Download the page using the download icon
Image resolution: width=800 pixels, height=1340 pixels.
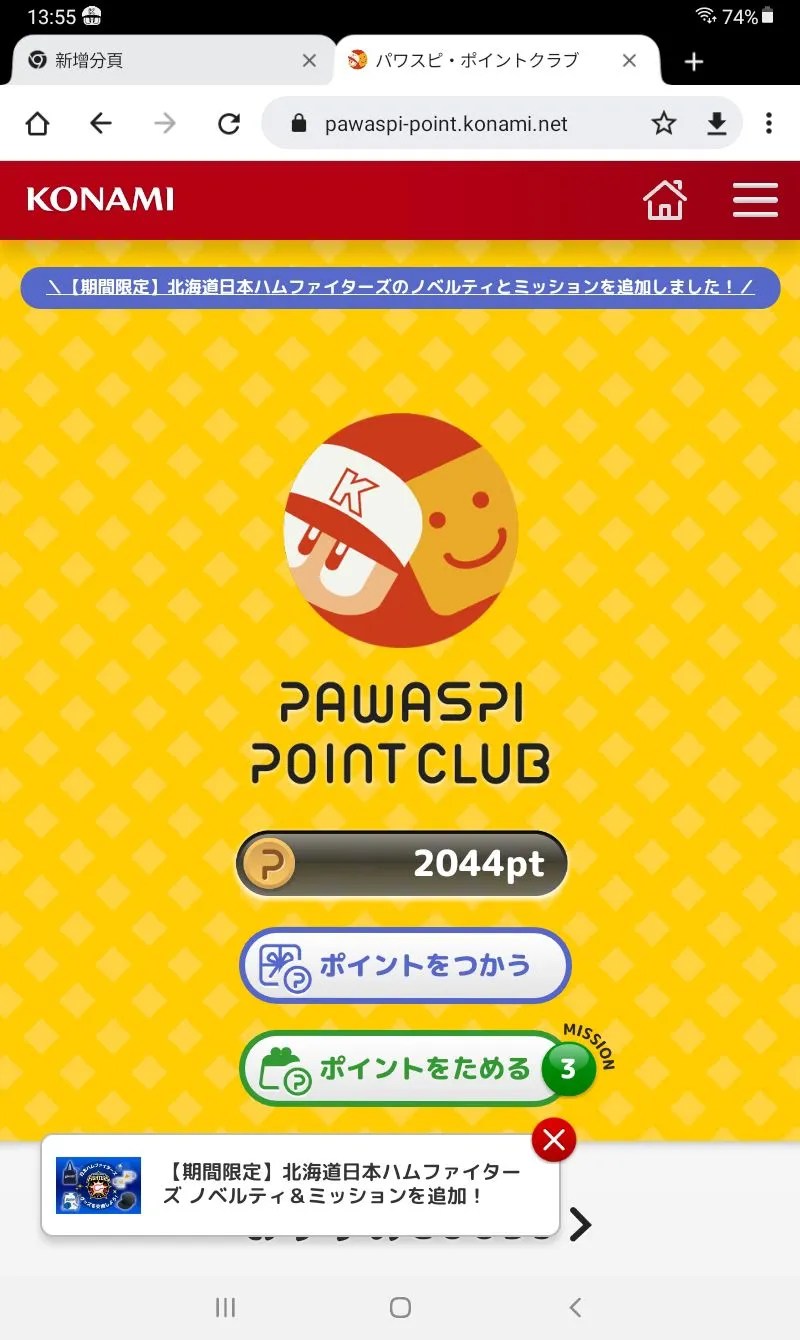(x=716, y=123)
